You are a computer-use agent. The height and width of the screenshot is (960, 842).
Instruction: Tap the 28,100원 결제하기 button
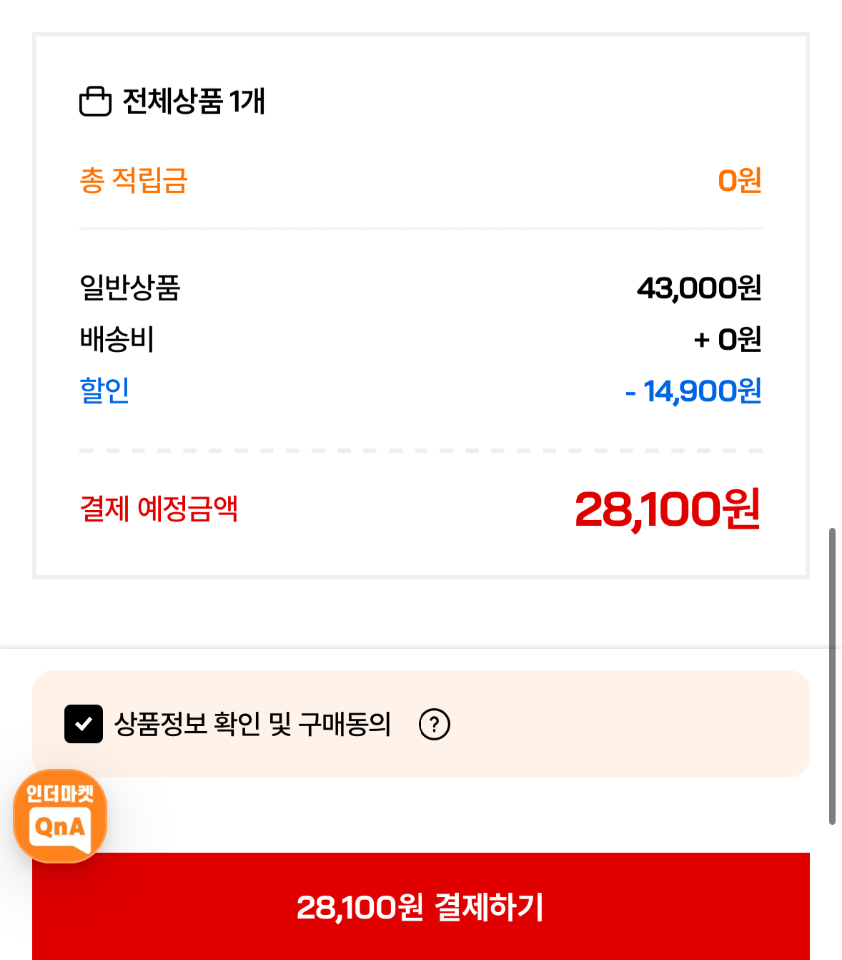(x=420, y=907)
